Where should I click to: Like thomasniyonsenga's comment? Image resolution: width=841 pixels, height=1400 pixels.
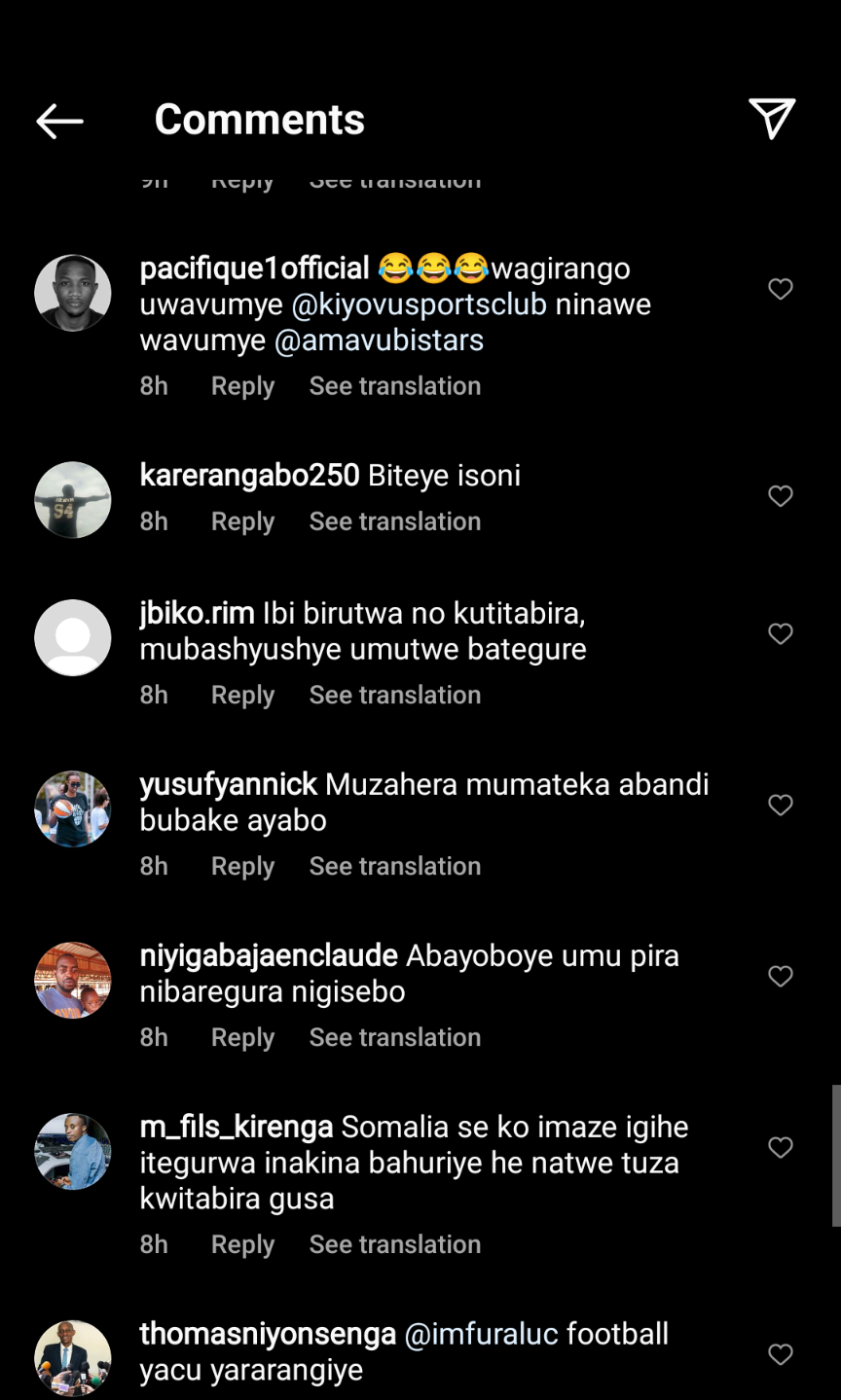pos(781,1354)
